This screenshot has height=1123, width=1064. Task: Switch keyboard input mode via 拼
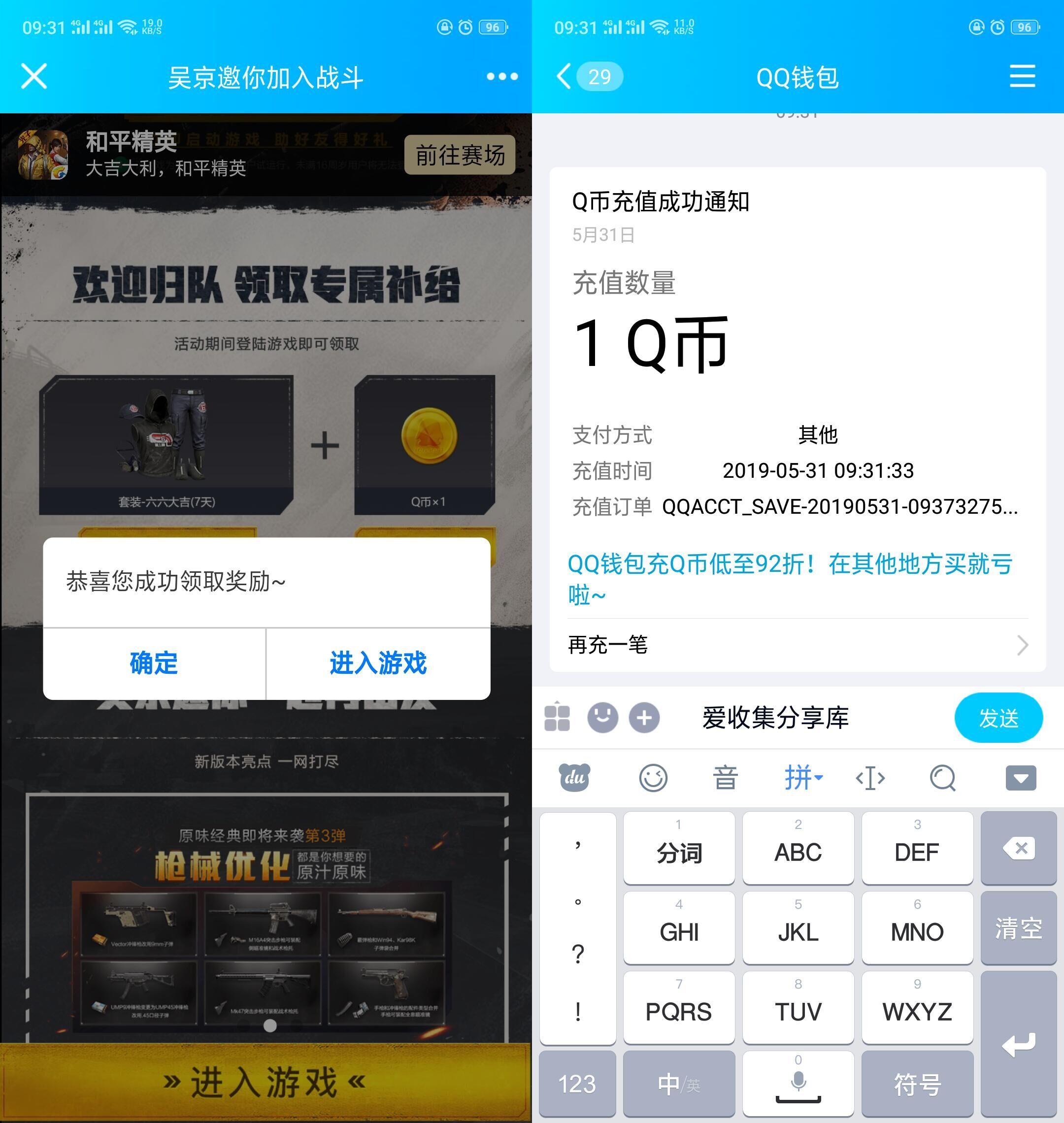coord(802,778)
